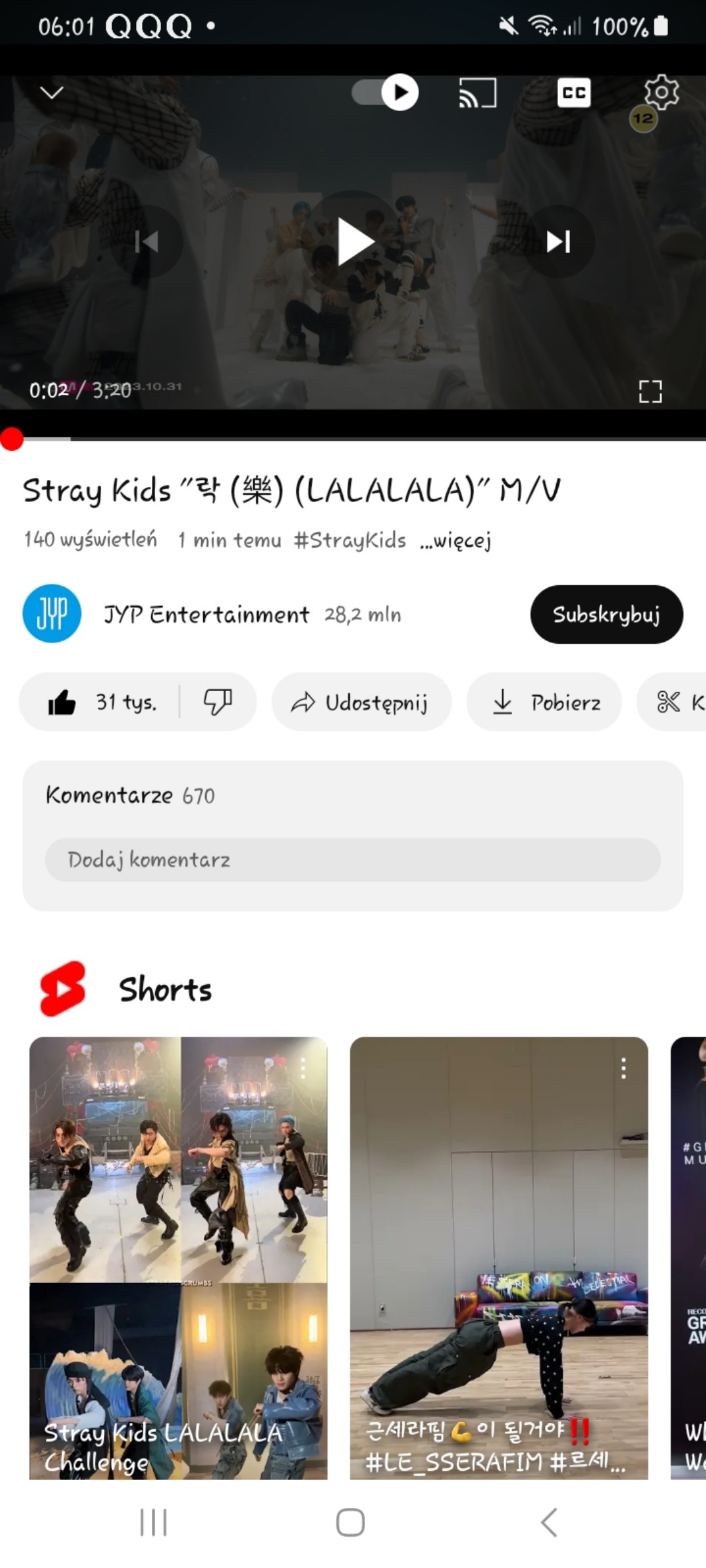Share the video via Udostępnij

click(x=361, y=702)
